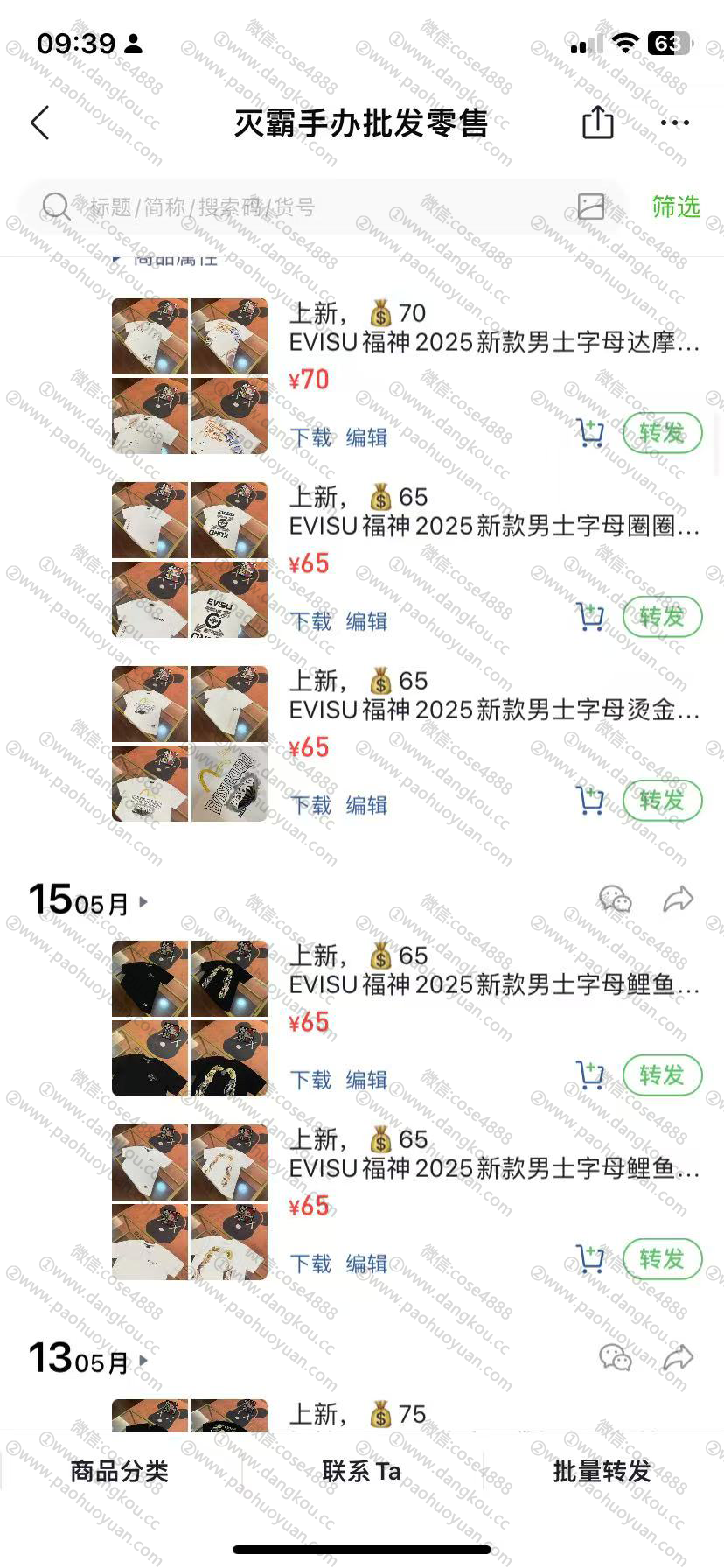Image resolution: width=724 pixels, height=1568 pixels.
Task: Share 15 05月 posts to WeChat
Action: click(616, 899)
